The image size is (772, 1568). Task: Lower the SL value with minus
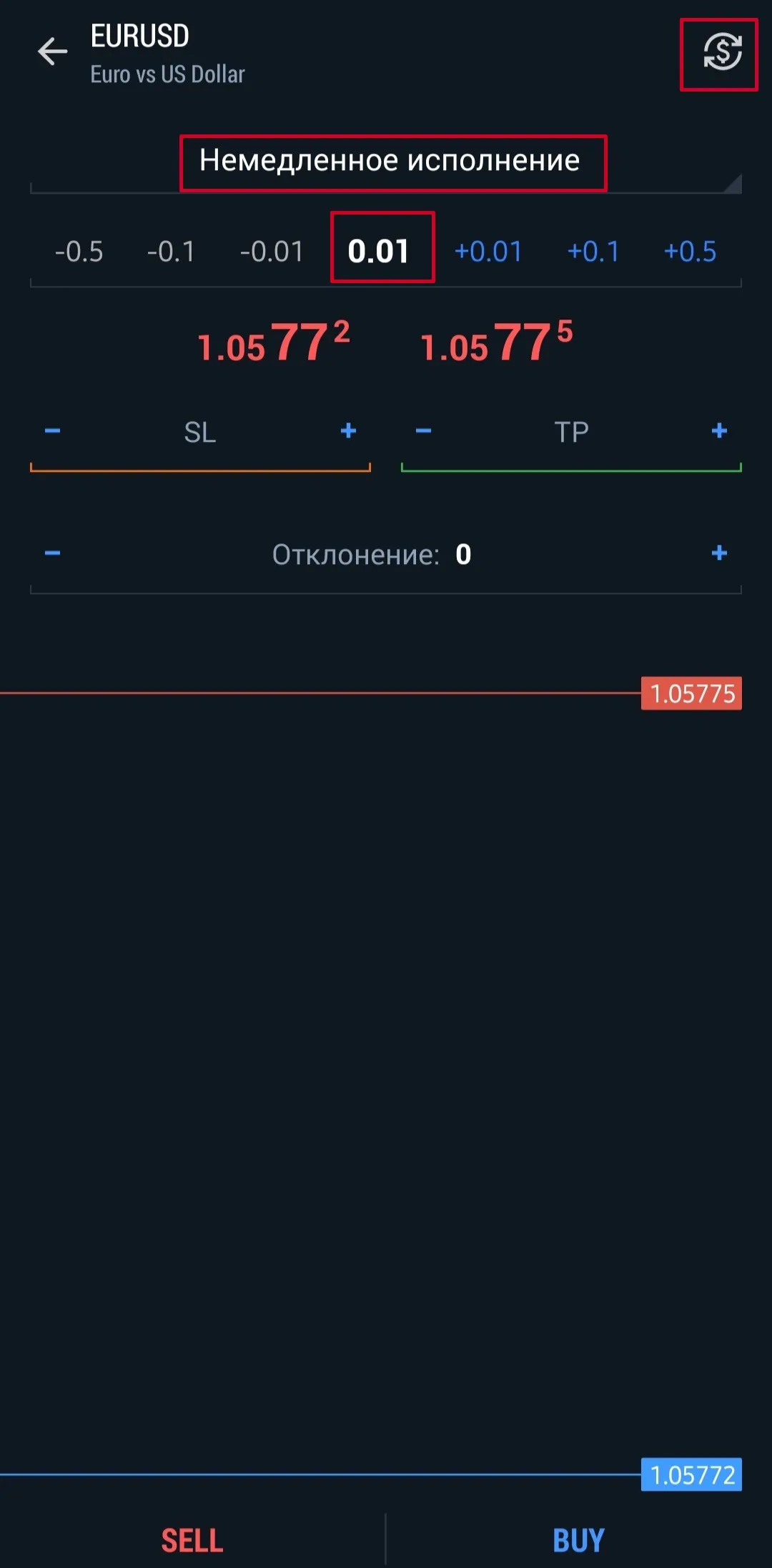pyautogui.click(x=53, y=430)
